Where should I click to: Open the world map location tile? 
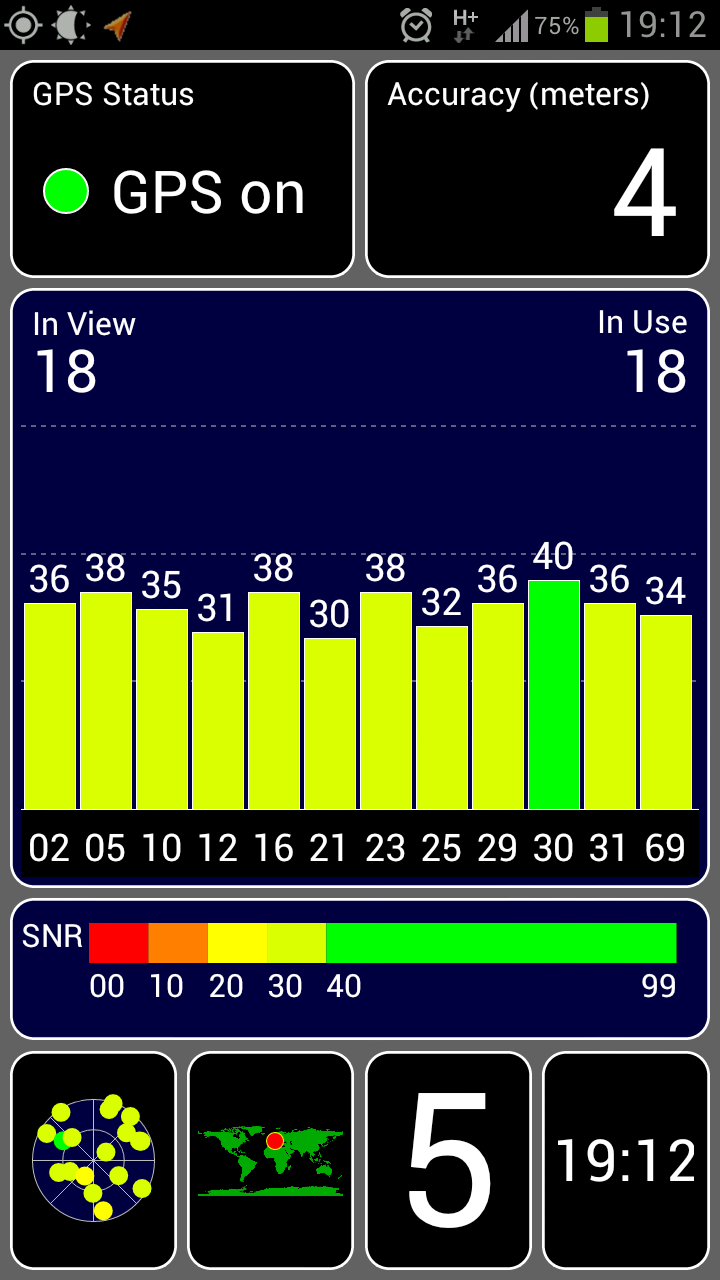click(x=271, y=1160)
